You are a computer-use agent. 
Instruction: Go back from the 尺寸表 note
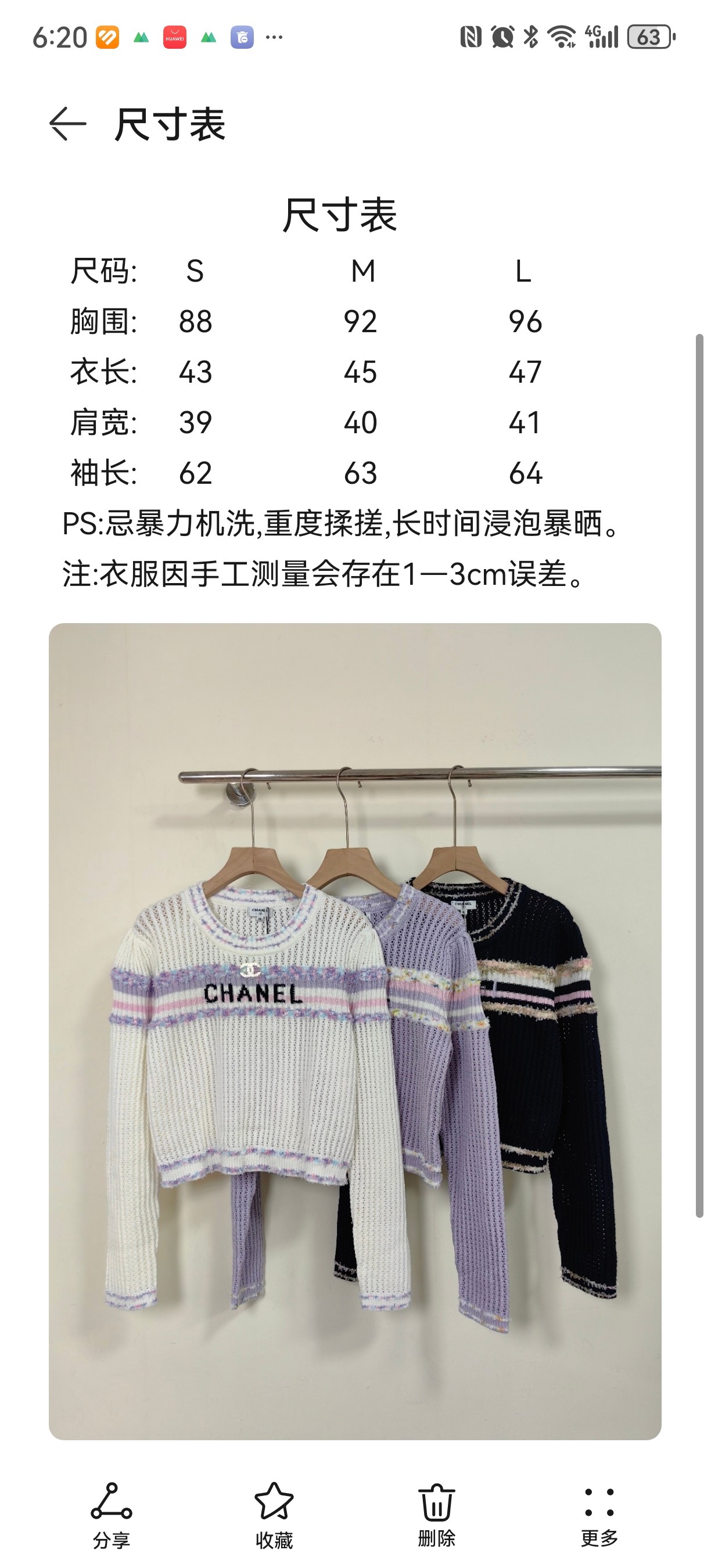click(x=67, y=124)
